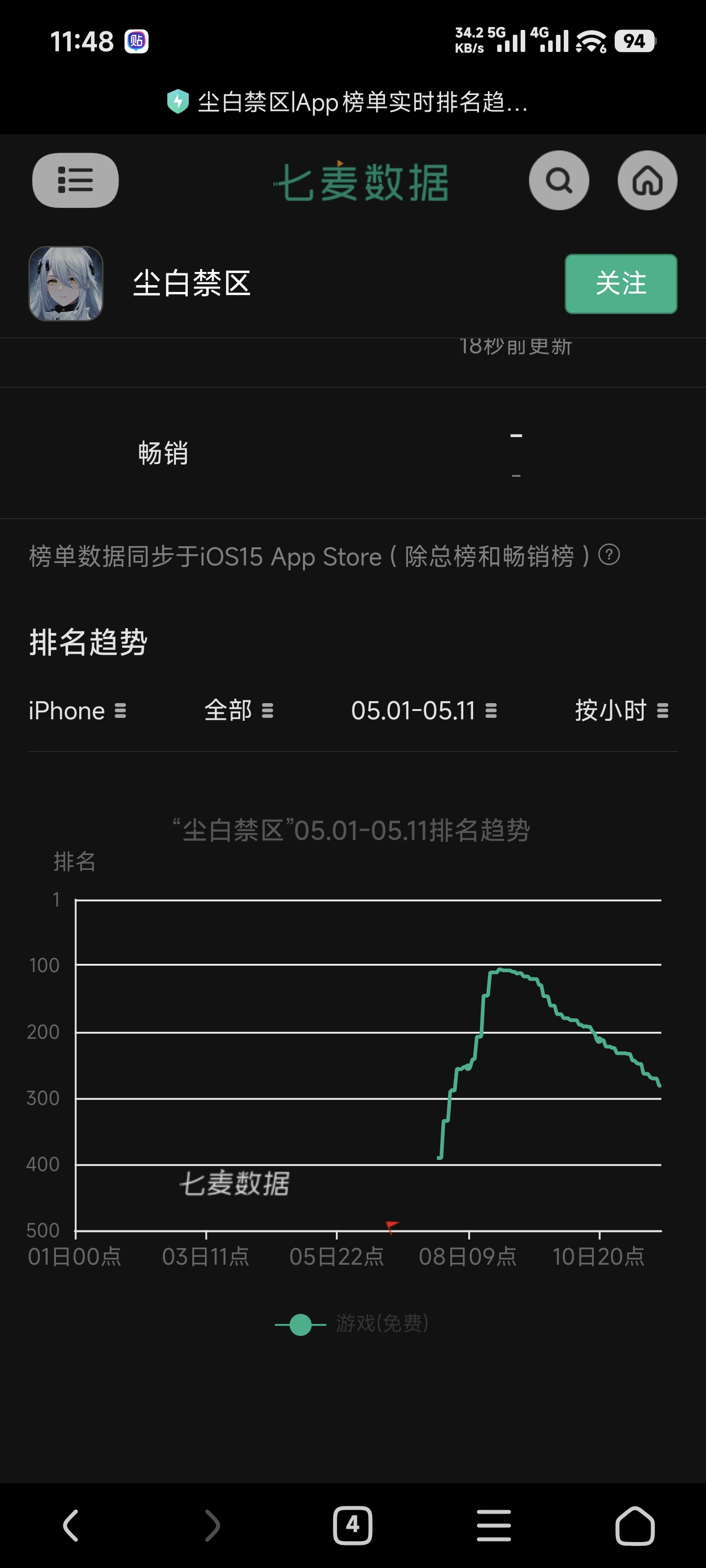This screenshot has width=706, height=1568.
Task: Go to the site home icon
Action: coord(647,180)
